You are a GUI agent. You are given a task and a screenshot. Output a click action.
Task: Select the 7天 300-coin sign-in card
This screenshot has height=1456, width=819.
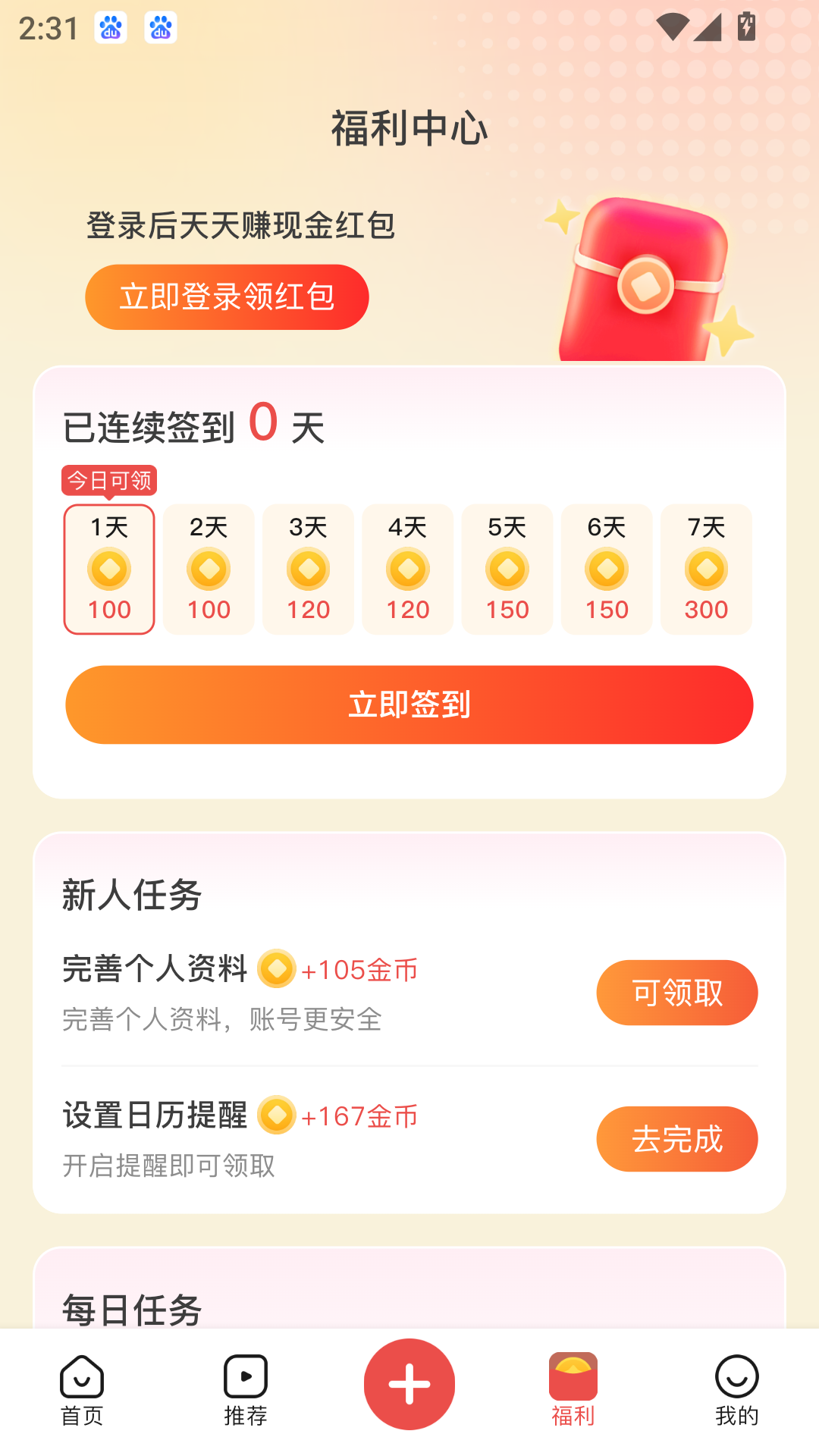706,569
